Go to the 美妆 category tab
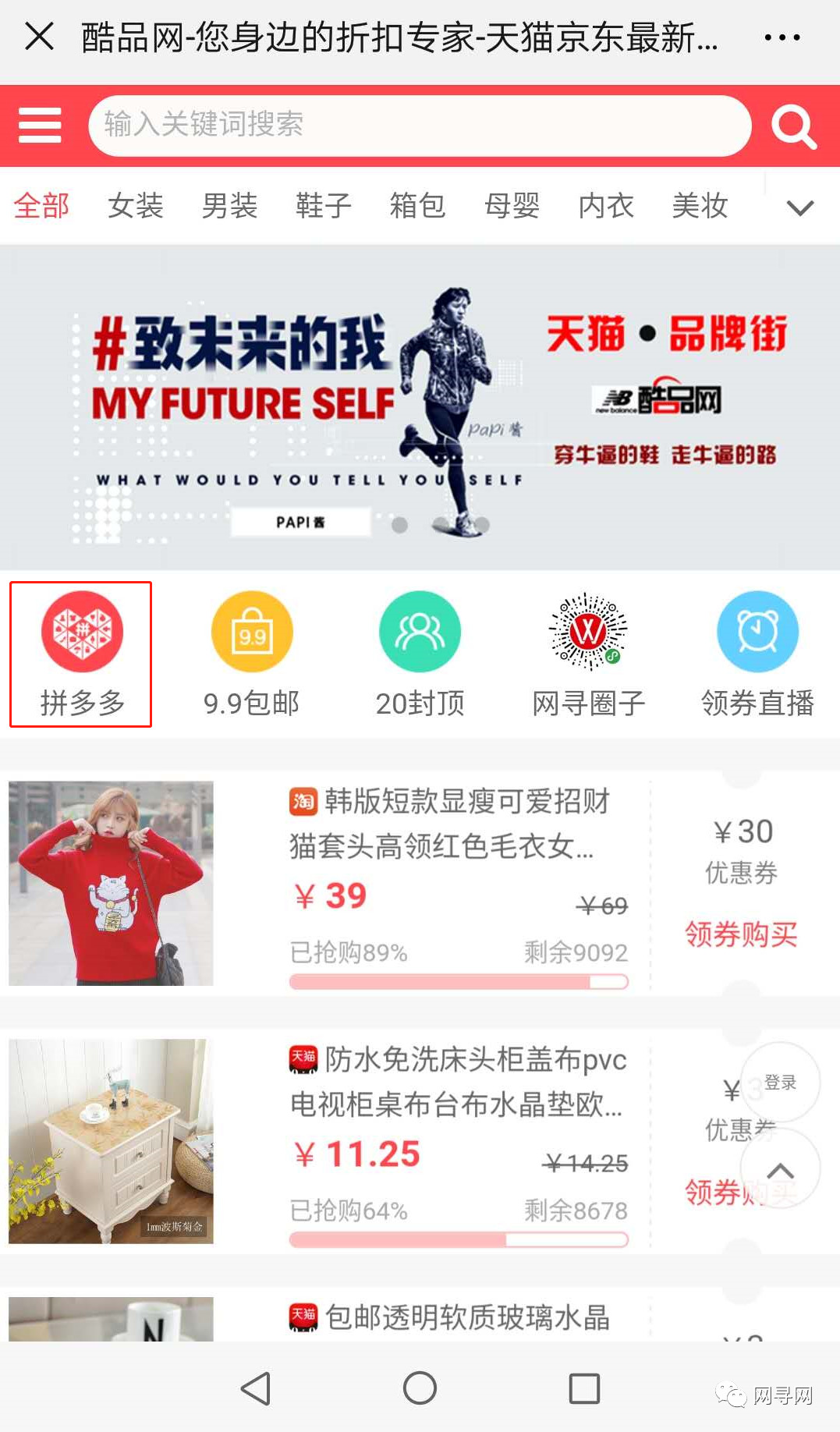 700,206
